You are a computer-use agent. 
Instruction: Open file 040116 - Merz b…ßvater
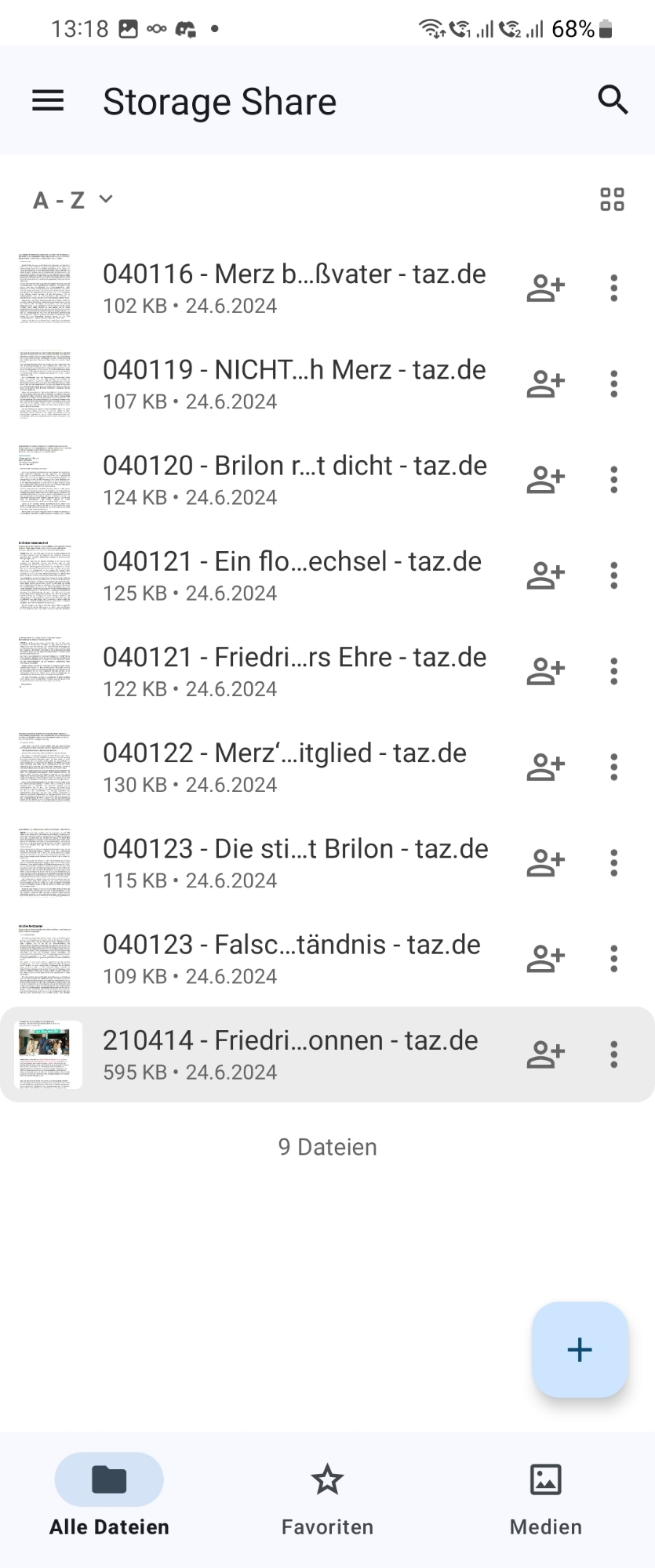[x=294, y=288]
